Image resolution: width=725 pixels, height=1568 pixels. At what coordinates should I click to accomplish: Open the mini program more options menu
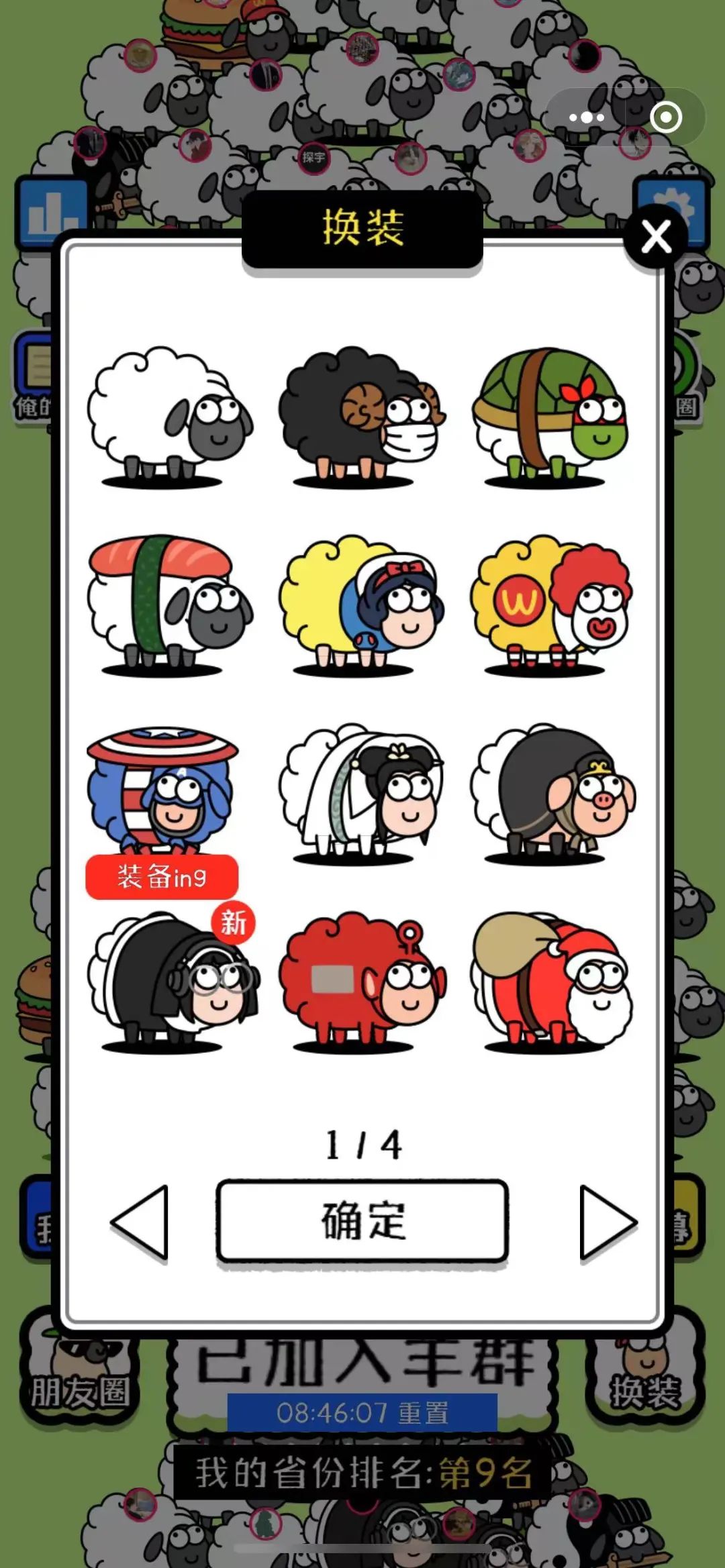[587, 117]
